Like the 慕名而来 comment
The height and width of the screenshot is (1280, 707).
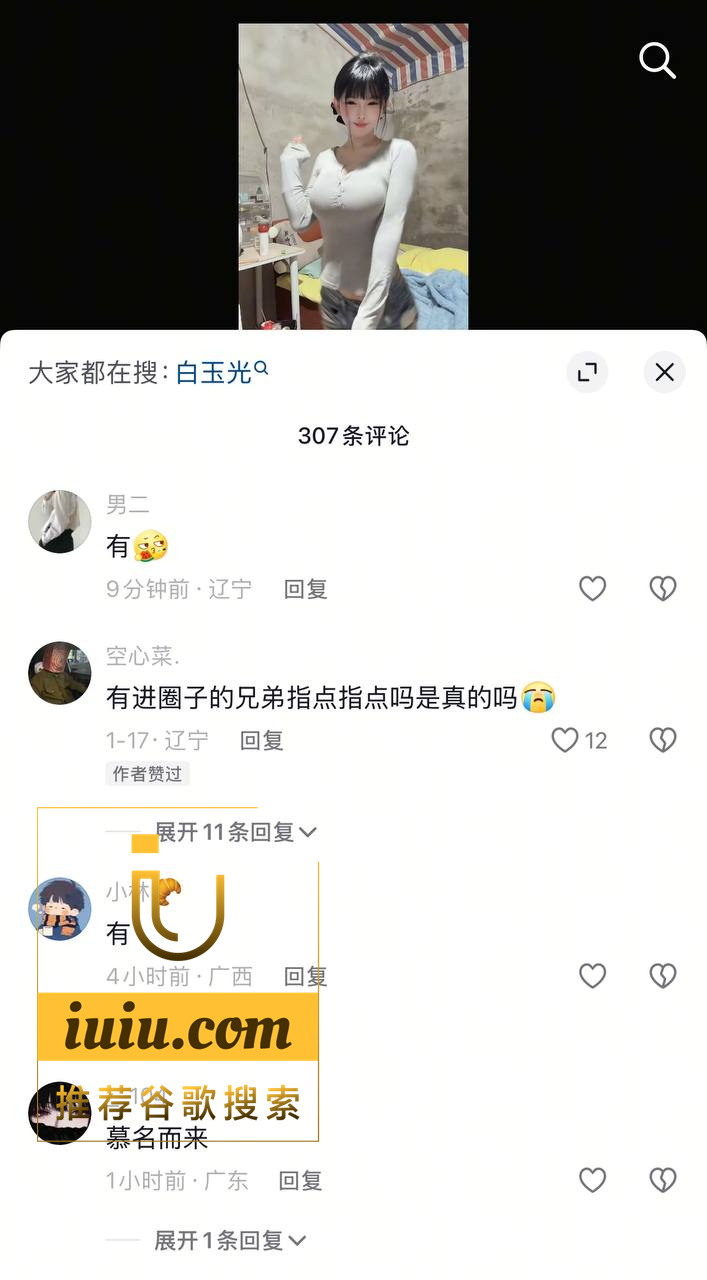coord(593,1181)
